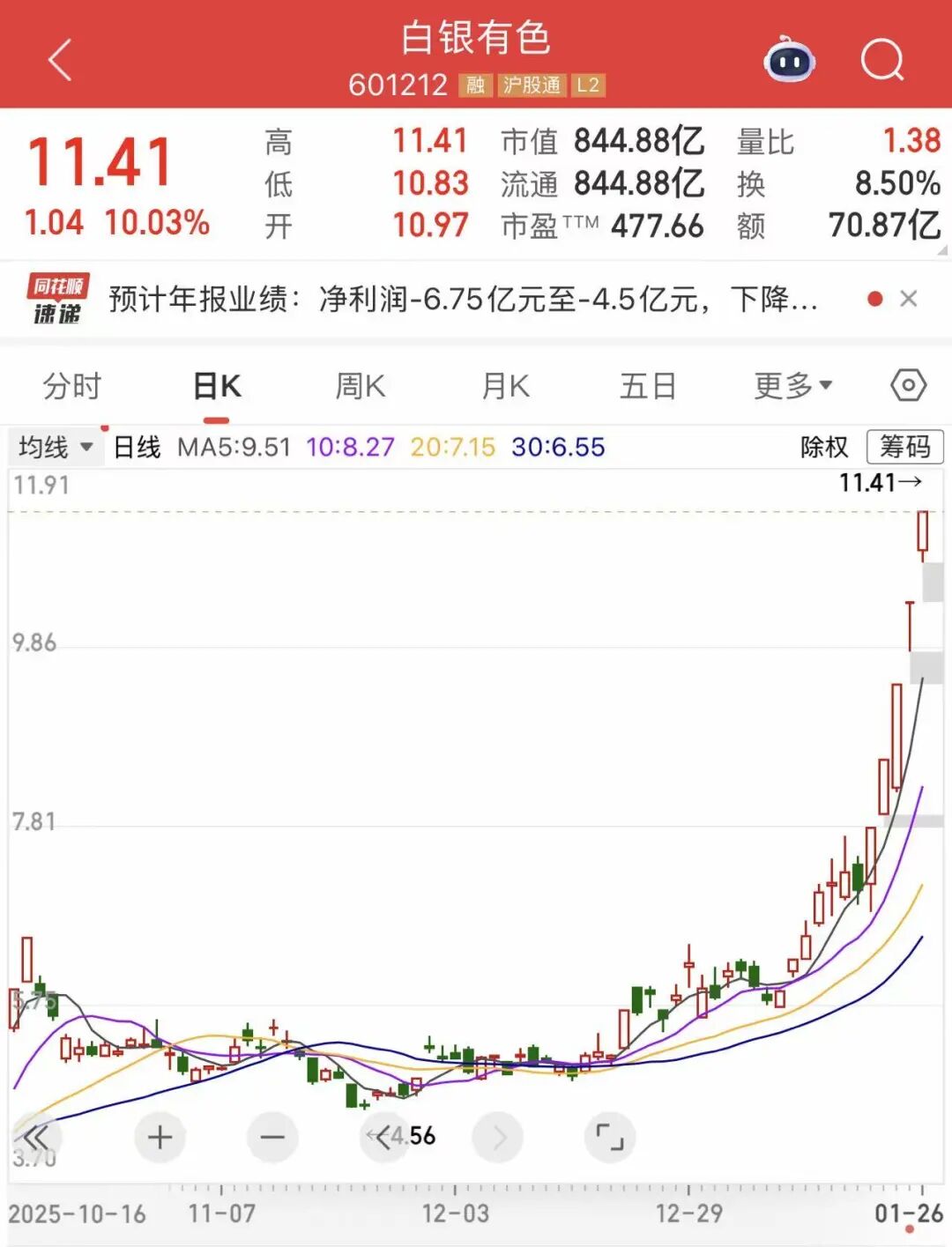Change the 除权 price adjustment setting
This screenshot has width=952, height=1247.
pyautogui.click(x=824, y=447)
